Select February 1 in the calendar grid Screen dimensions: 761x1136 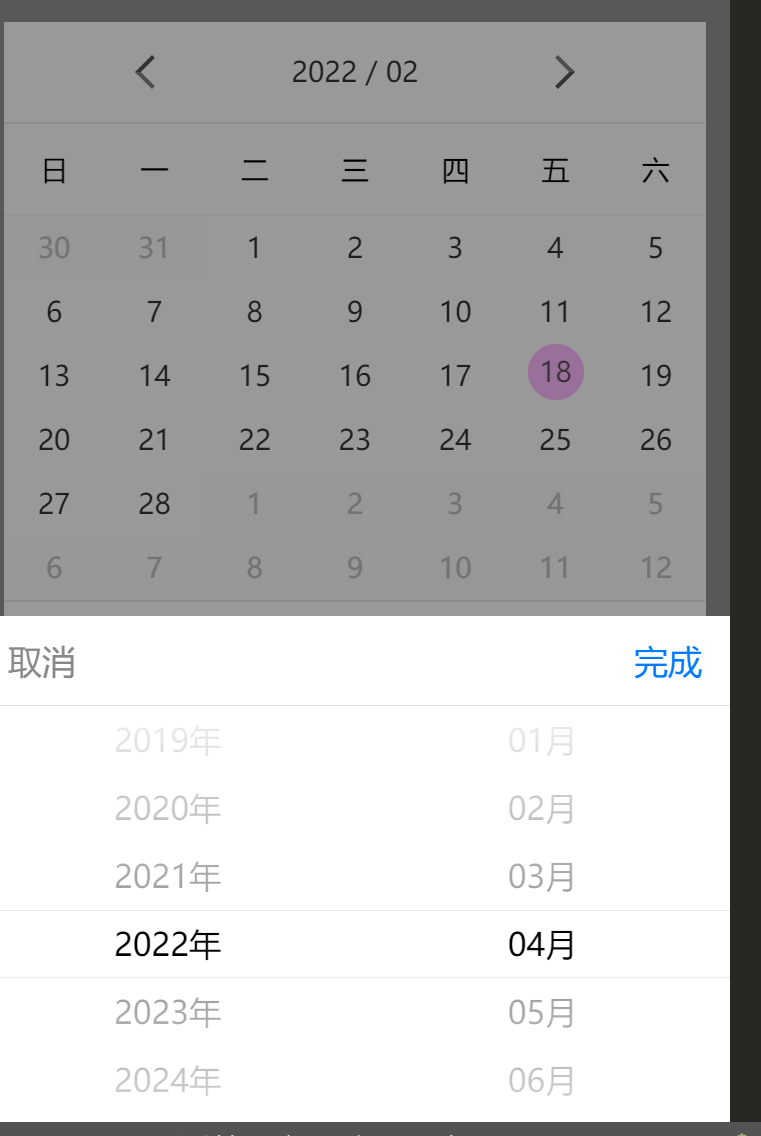(x=254, y=248)
